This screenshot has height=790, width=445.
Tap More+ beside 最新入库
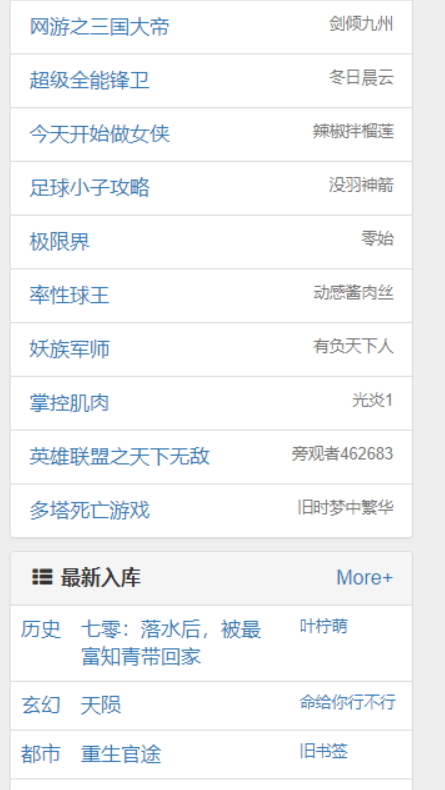click(364, 577)
